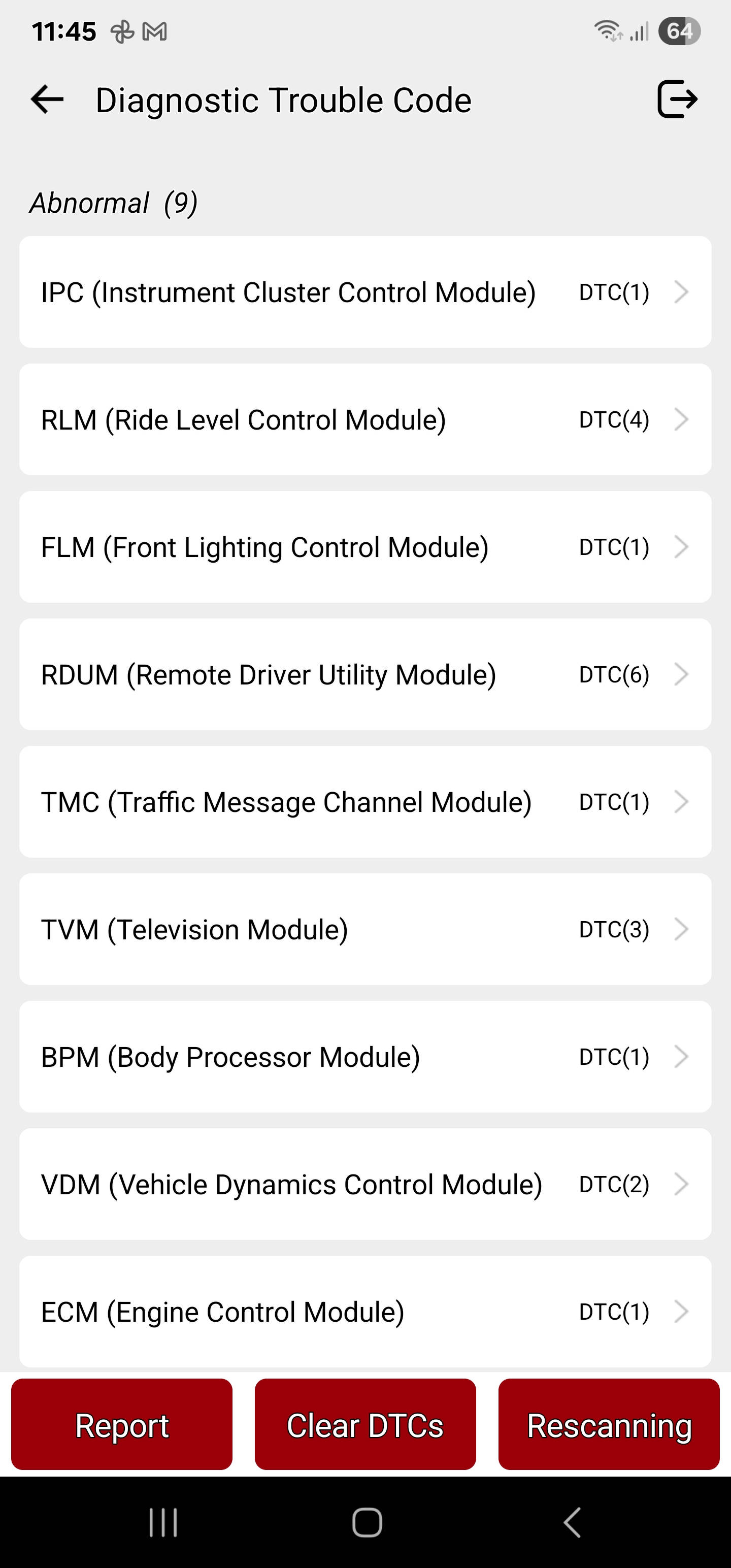Image resolution: width=731 pixels, height=1568 pixels.
Task: Show RDUM Remote Driver Utility Module codes
Action: point(365,674)
